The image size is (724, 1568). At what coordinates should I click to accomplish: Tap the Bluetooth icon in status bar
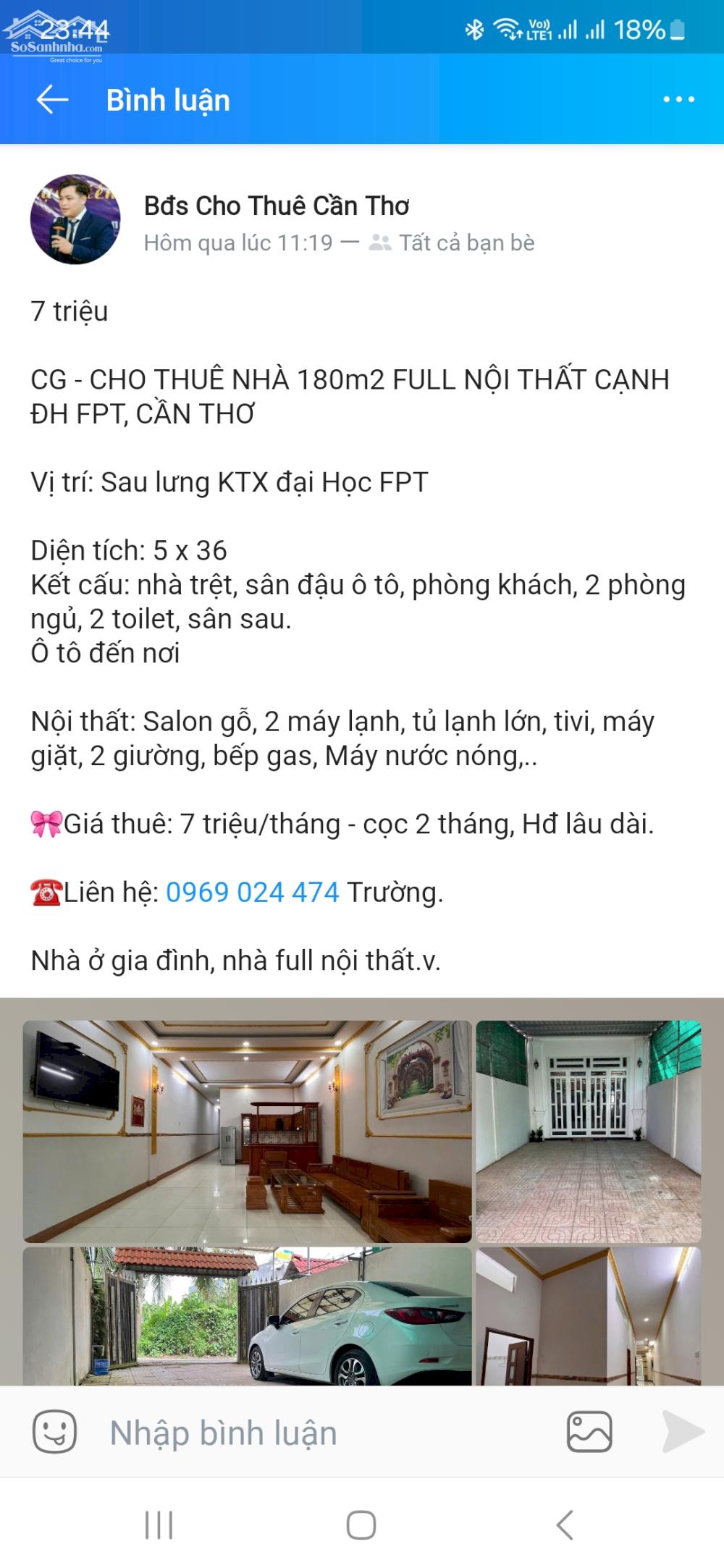[x=475, y=28]
